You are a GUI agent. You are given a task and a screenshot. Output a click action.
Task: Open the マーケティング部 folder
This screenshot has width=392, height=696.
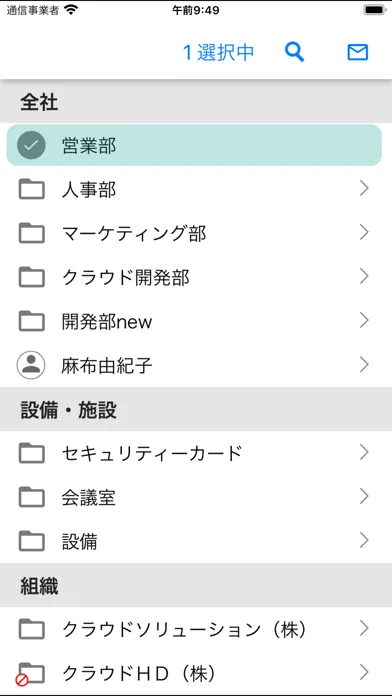196,233
